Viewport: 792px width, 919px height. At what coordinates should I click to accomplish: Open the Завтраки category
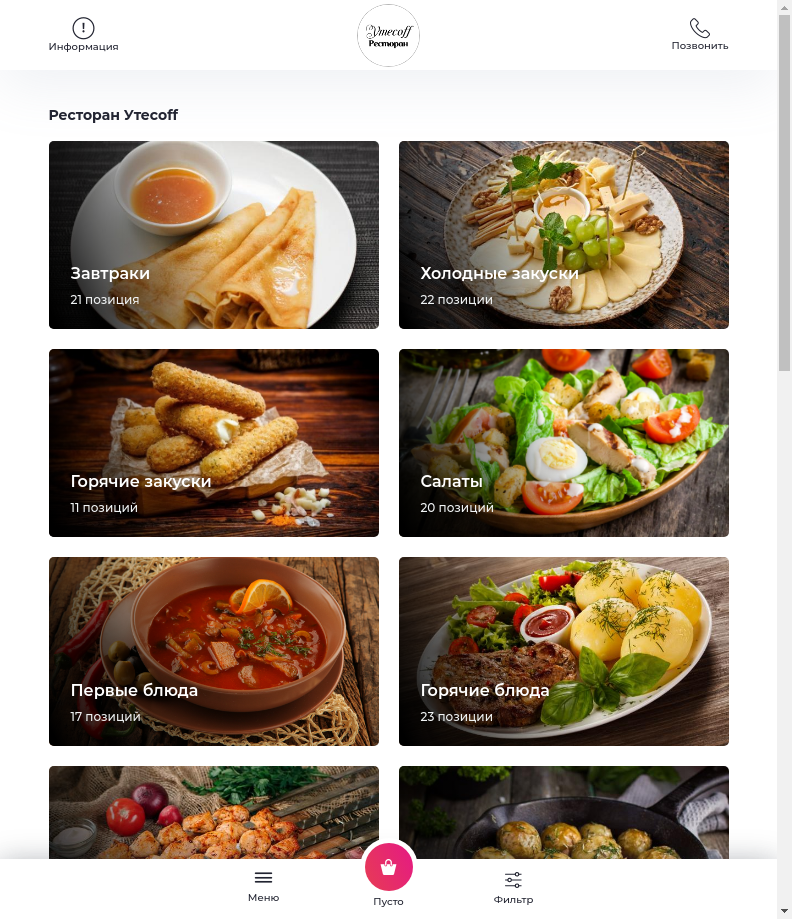214,235
